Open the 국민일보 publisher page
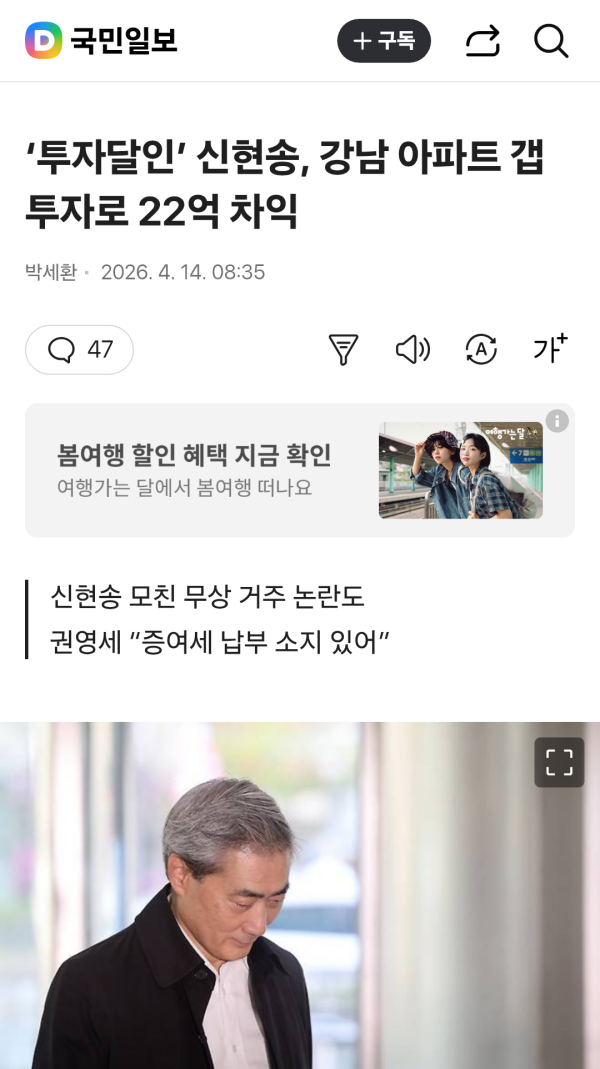 102,41
